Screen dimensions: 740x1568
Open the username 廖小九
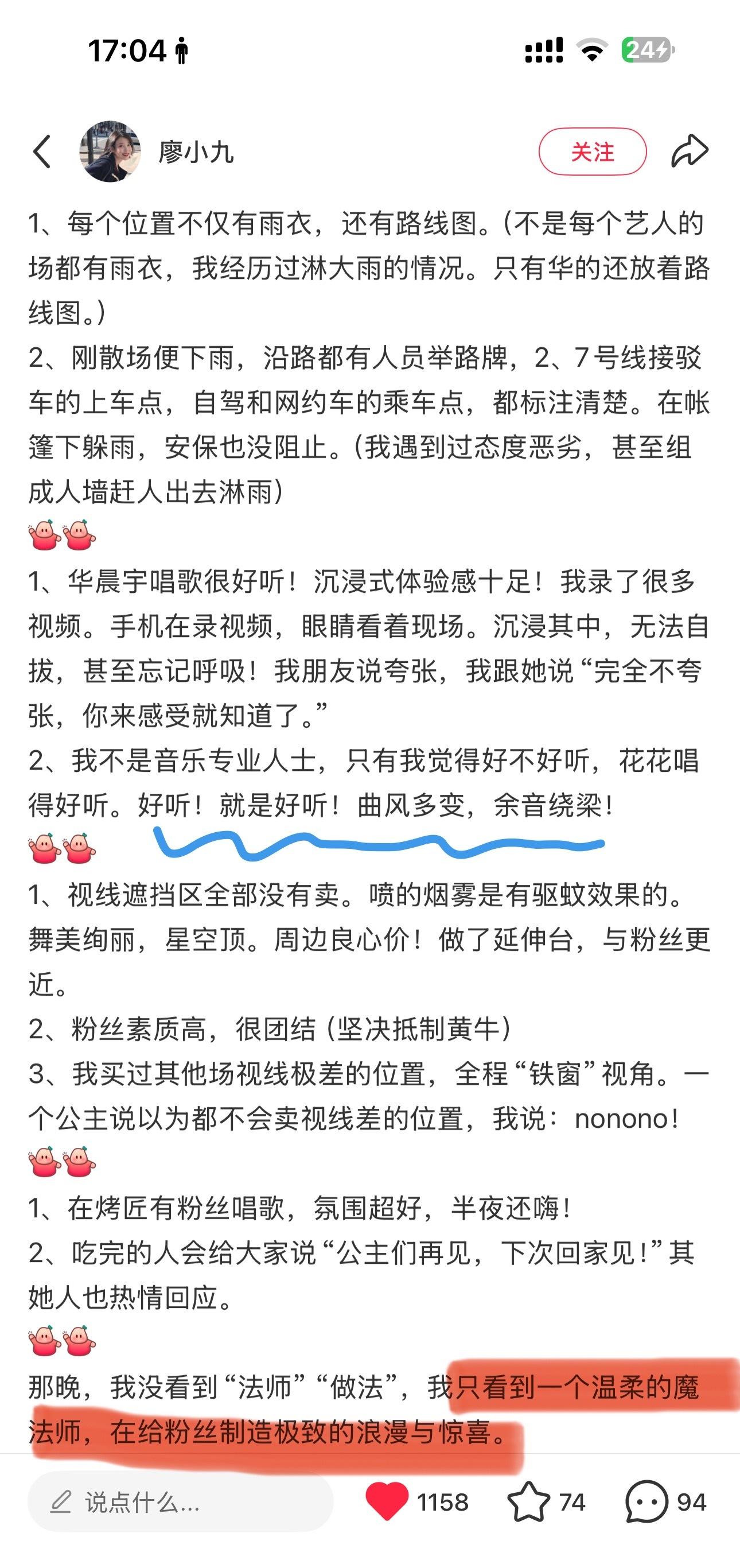click(x=196, y=152)
